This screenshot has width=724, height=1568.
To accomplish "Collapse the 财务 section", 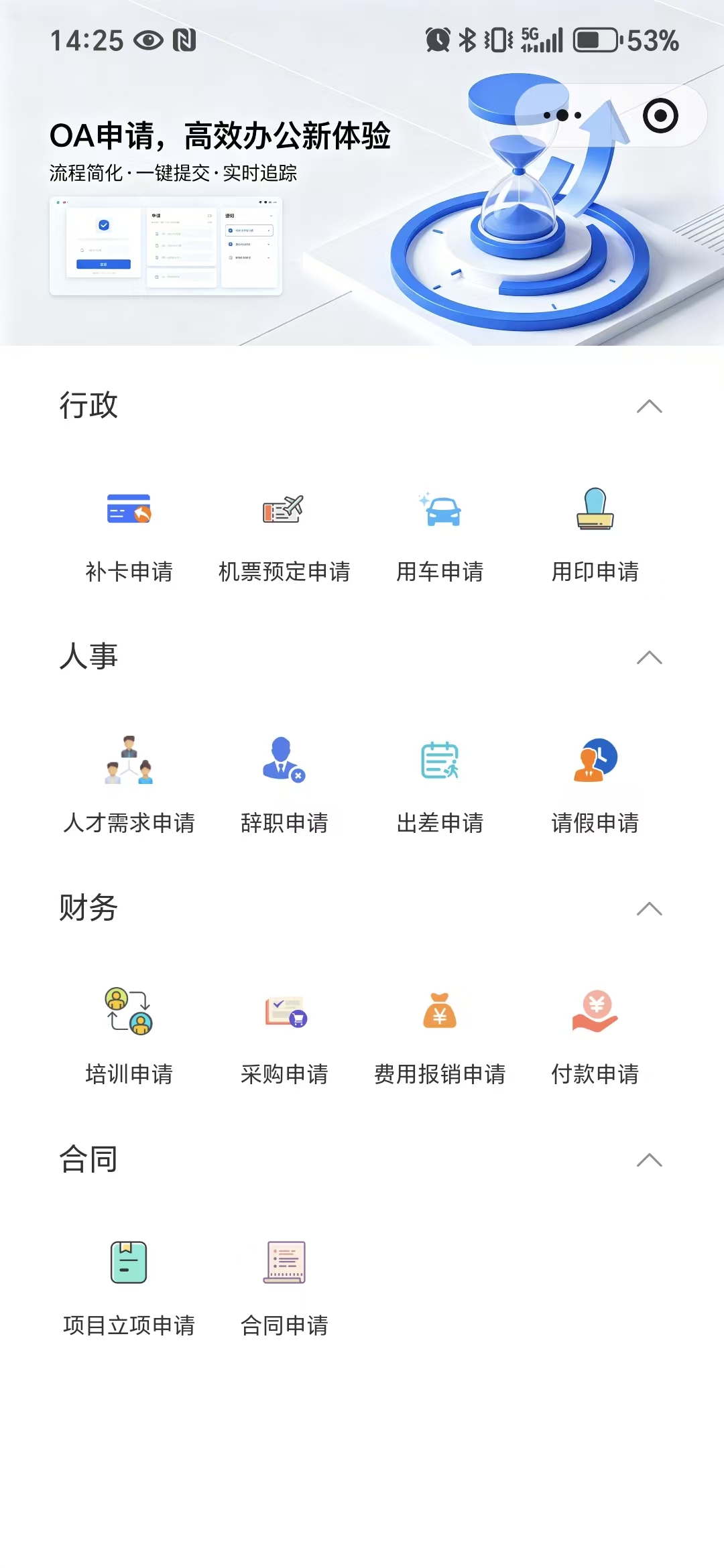I will pyautogui.click(x=649, y=909).
